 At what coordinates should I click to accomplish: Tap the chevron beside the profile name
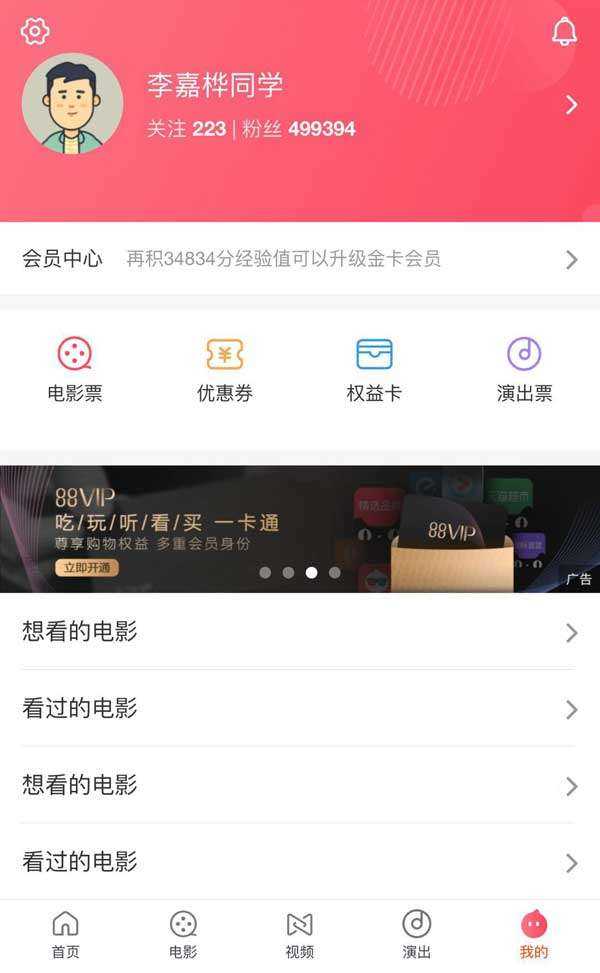tap(571, 105)
